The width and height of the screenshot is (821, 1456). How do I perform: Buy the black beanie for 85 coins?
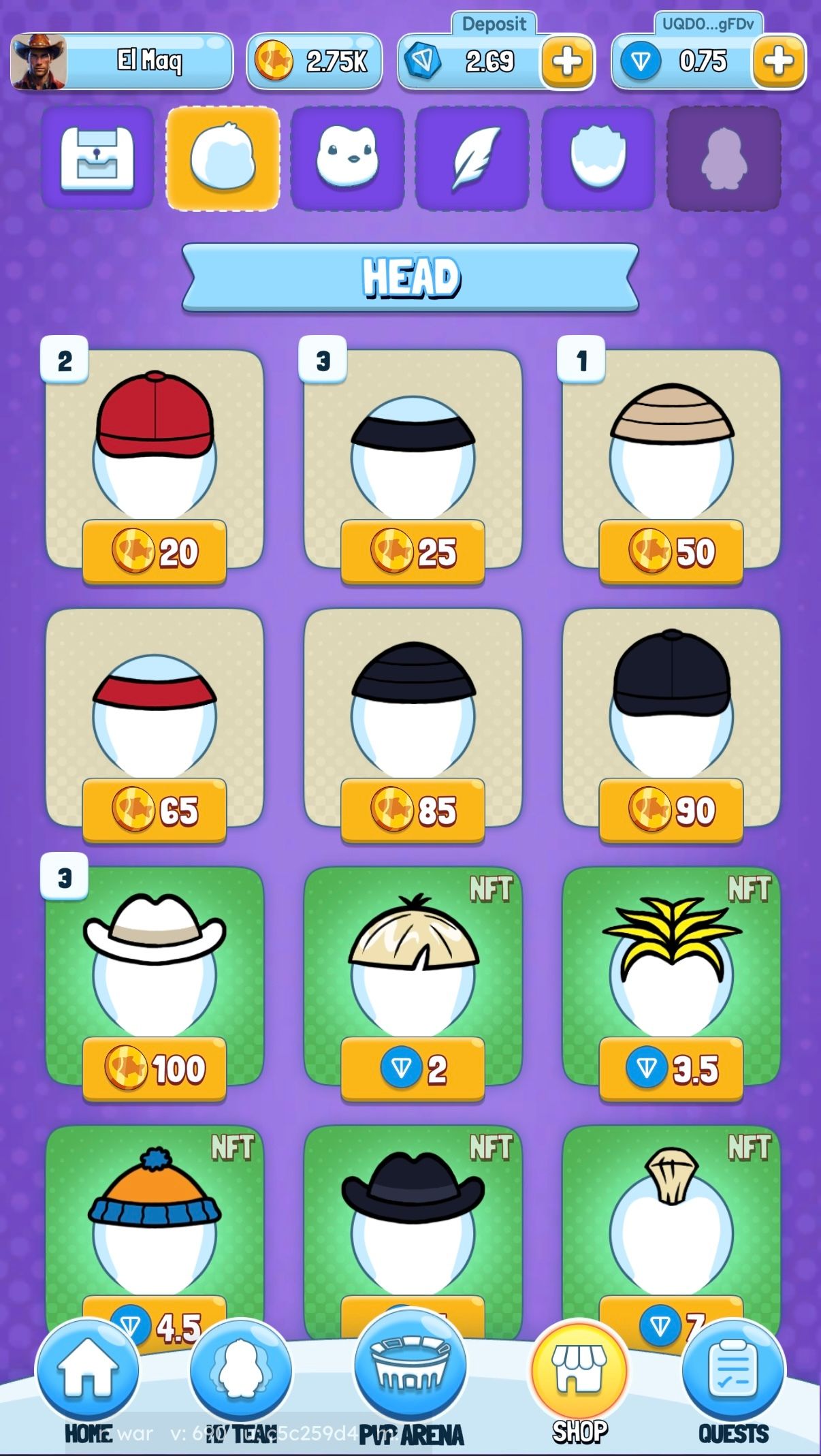pos(413,810)
